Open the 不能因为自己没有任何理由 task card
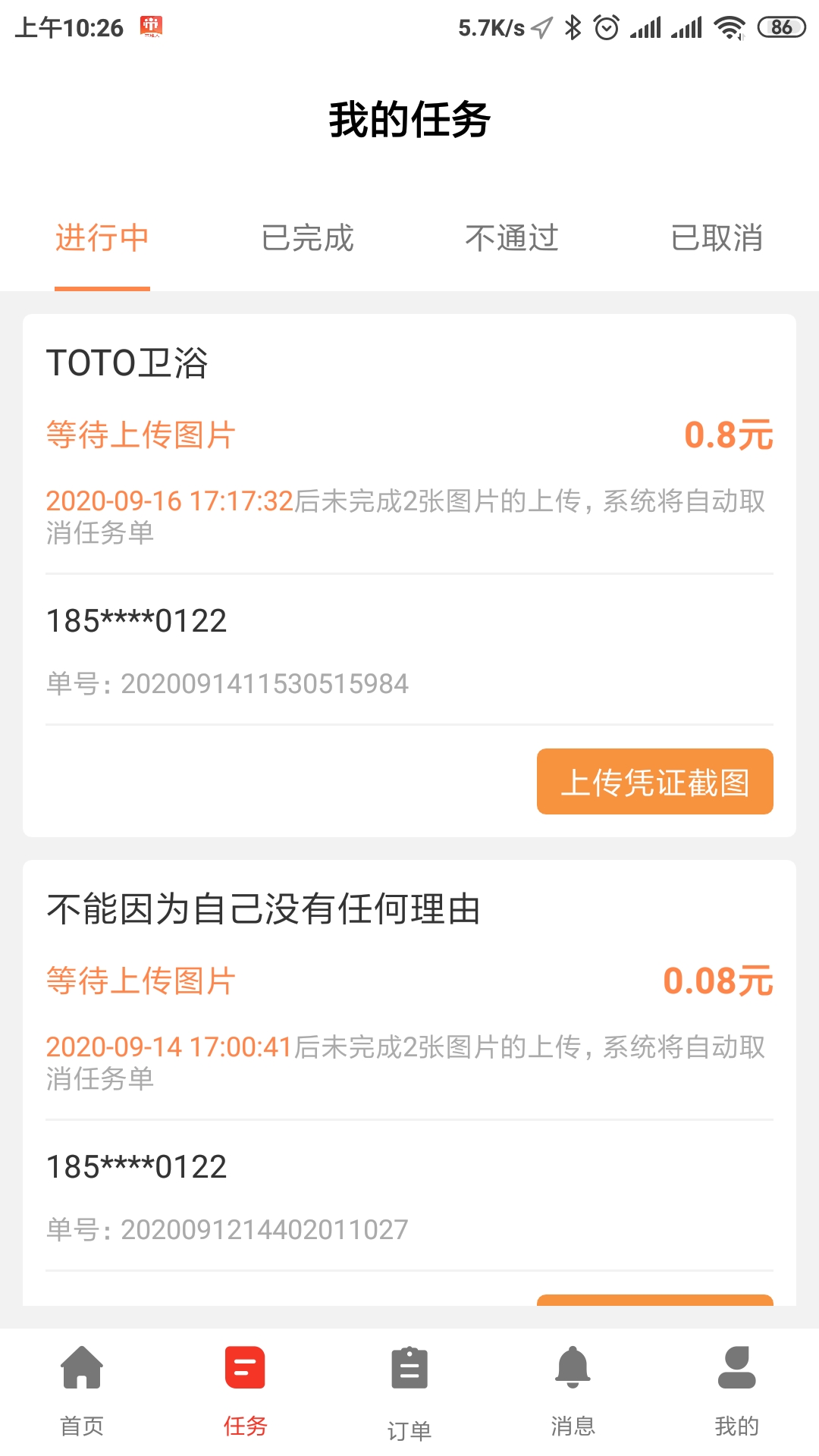This screenshot has height=1456, width=819. [x=409, y=1083]
